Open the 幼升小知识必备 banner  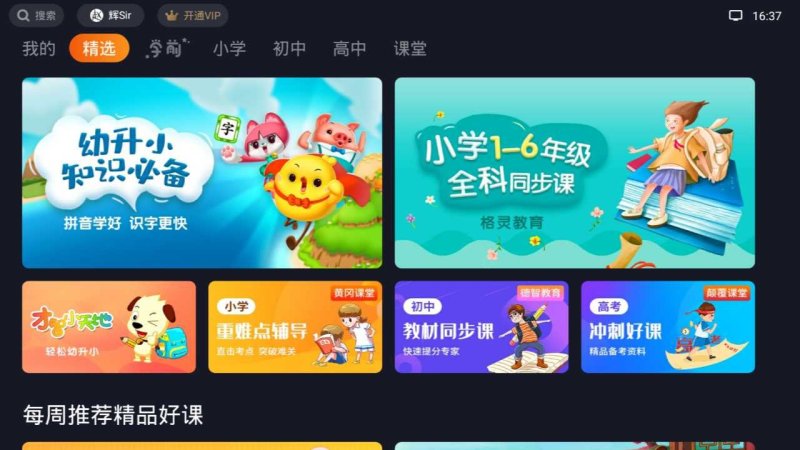(202, 173)
